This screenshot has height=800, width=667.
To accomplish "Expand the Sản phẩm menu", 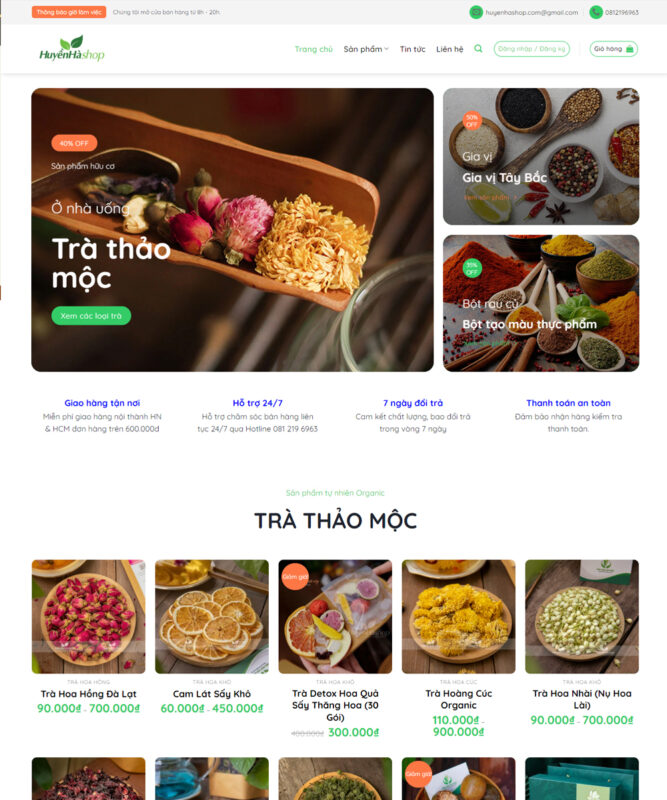I will [365, 49].
